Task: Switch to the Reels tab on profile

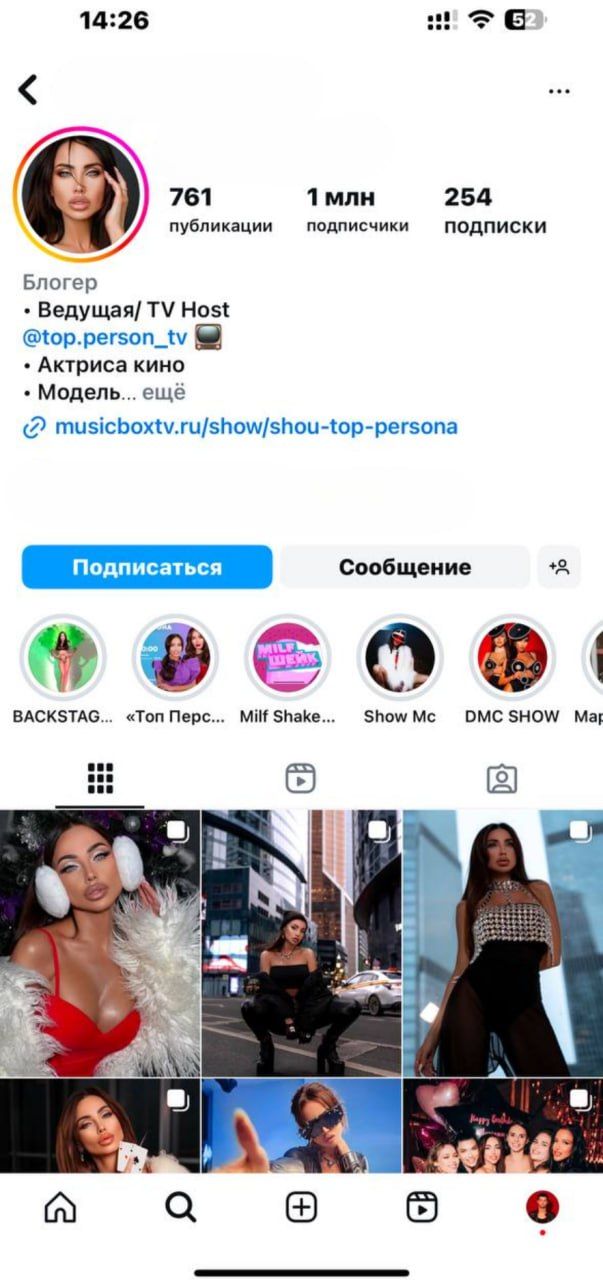Action: pos(301,778)
